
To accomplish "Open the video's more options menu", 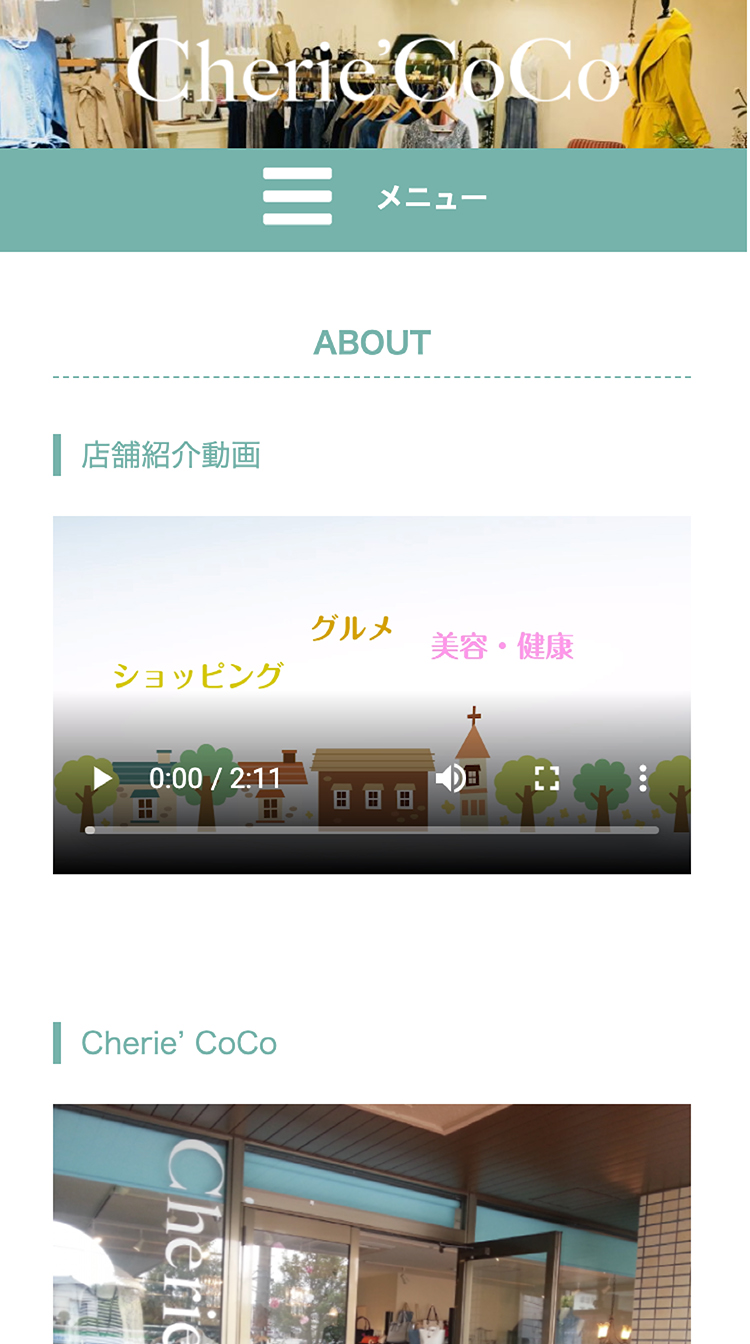I will (x=642, y=778).
